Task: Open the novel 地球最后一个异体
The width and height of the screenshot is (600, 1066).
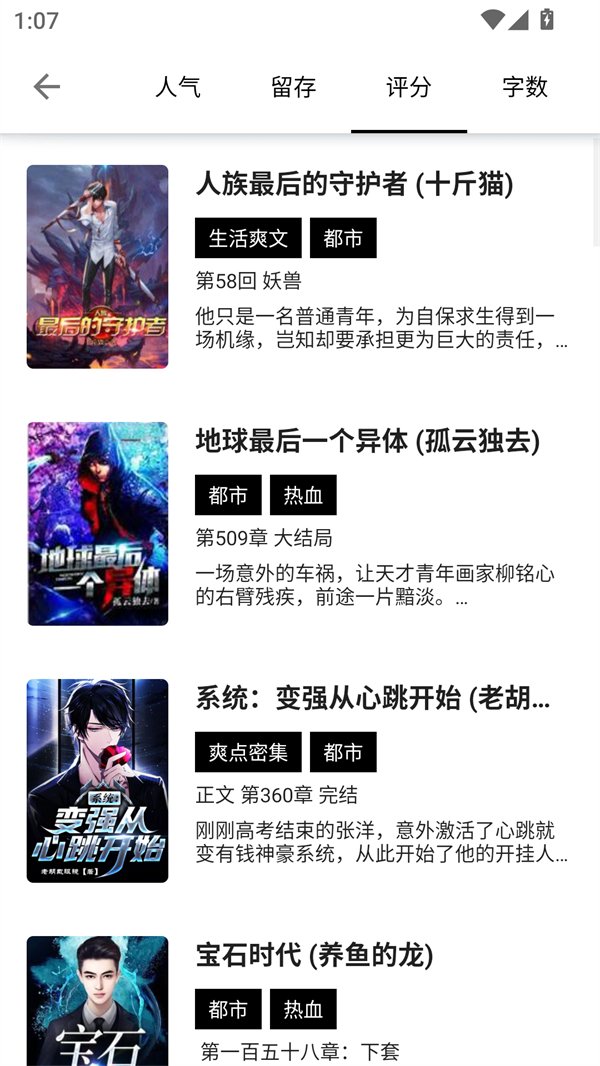Action: click(367, 441)
